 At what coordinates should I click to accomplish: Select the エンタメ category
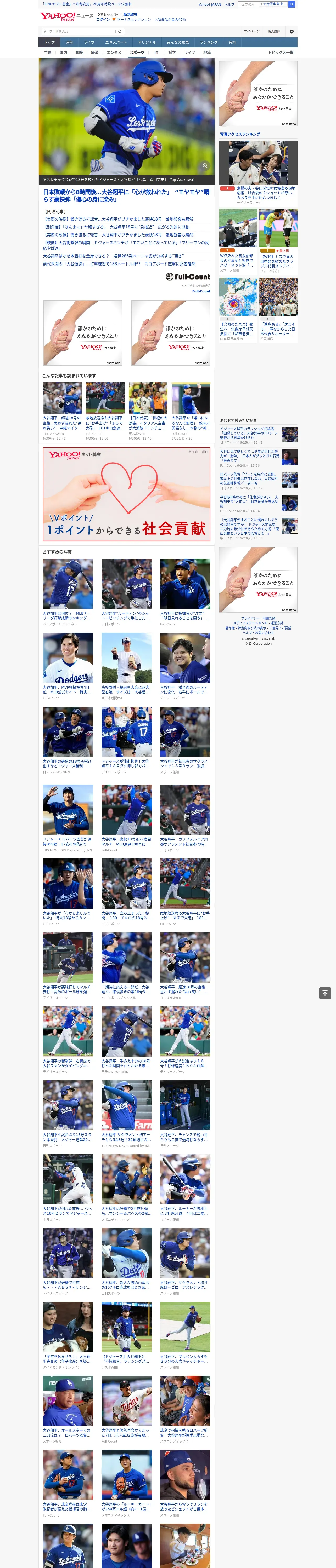click(x=114, y=52)
